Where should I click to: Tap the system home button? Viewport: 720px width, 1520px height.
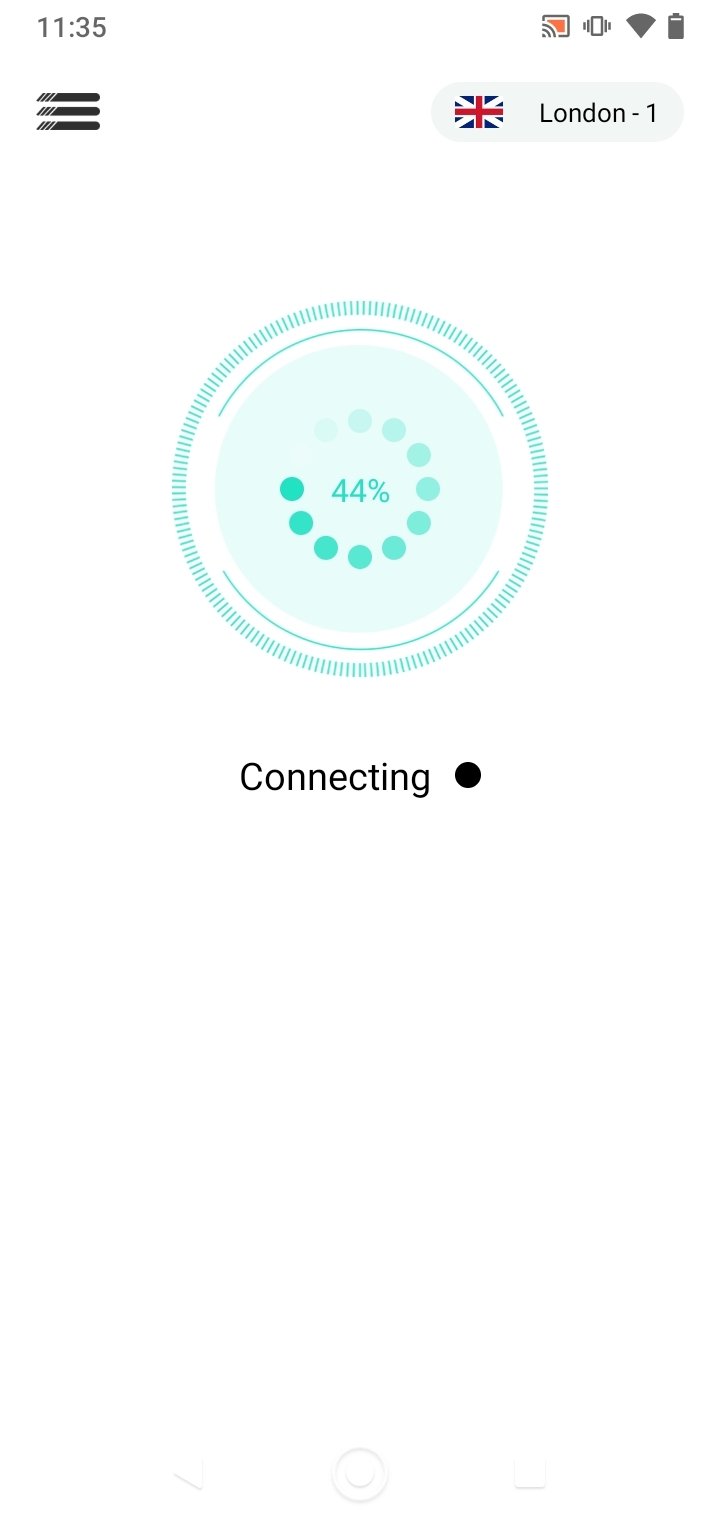[359, 1474]
